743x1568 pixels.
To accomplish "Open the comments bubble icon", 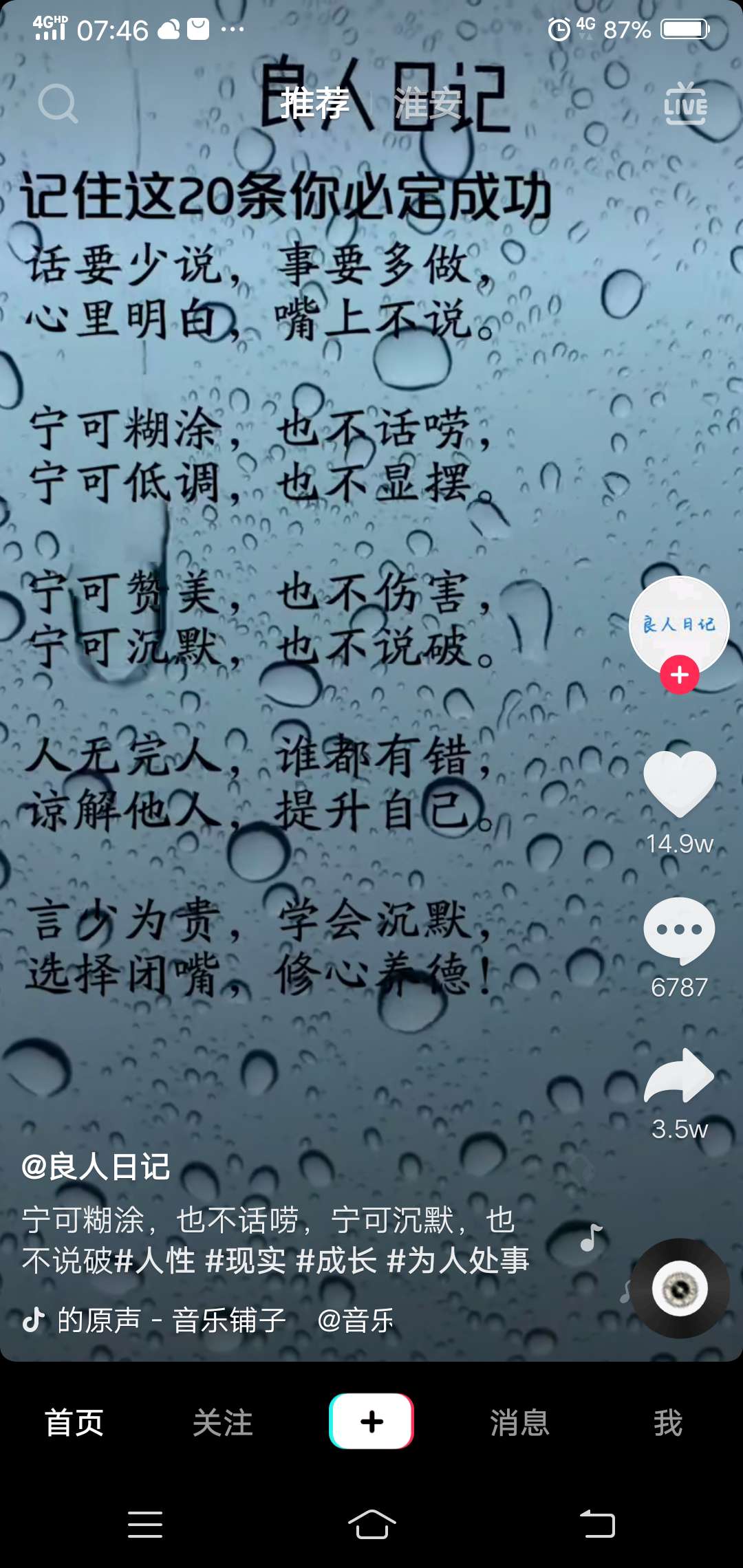I will click(679, 930).
